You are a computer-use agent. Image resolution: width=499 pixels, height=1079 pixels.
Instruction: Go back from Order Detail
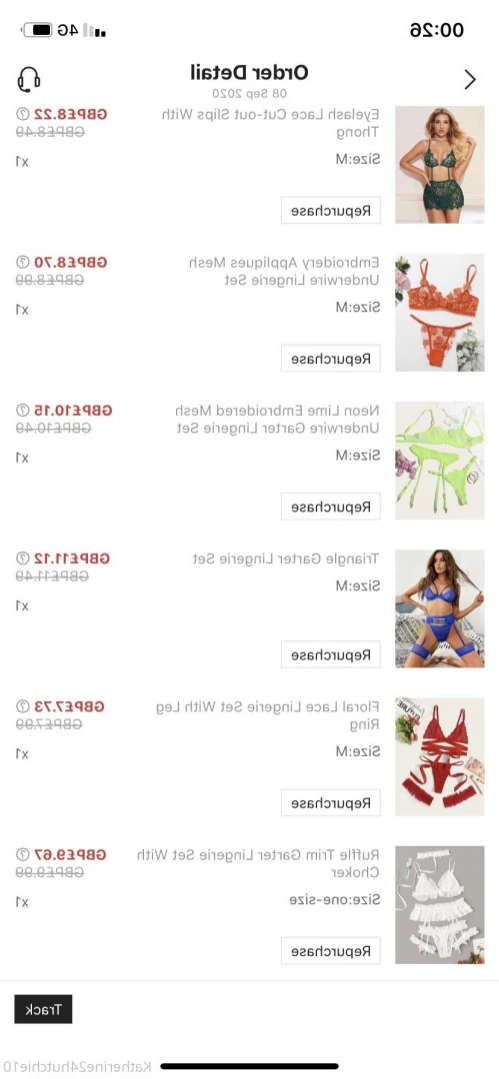470,80
